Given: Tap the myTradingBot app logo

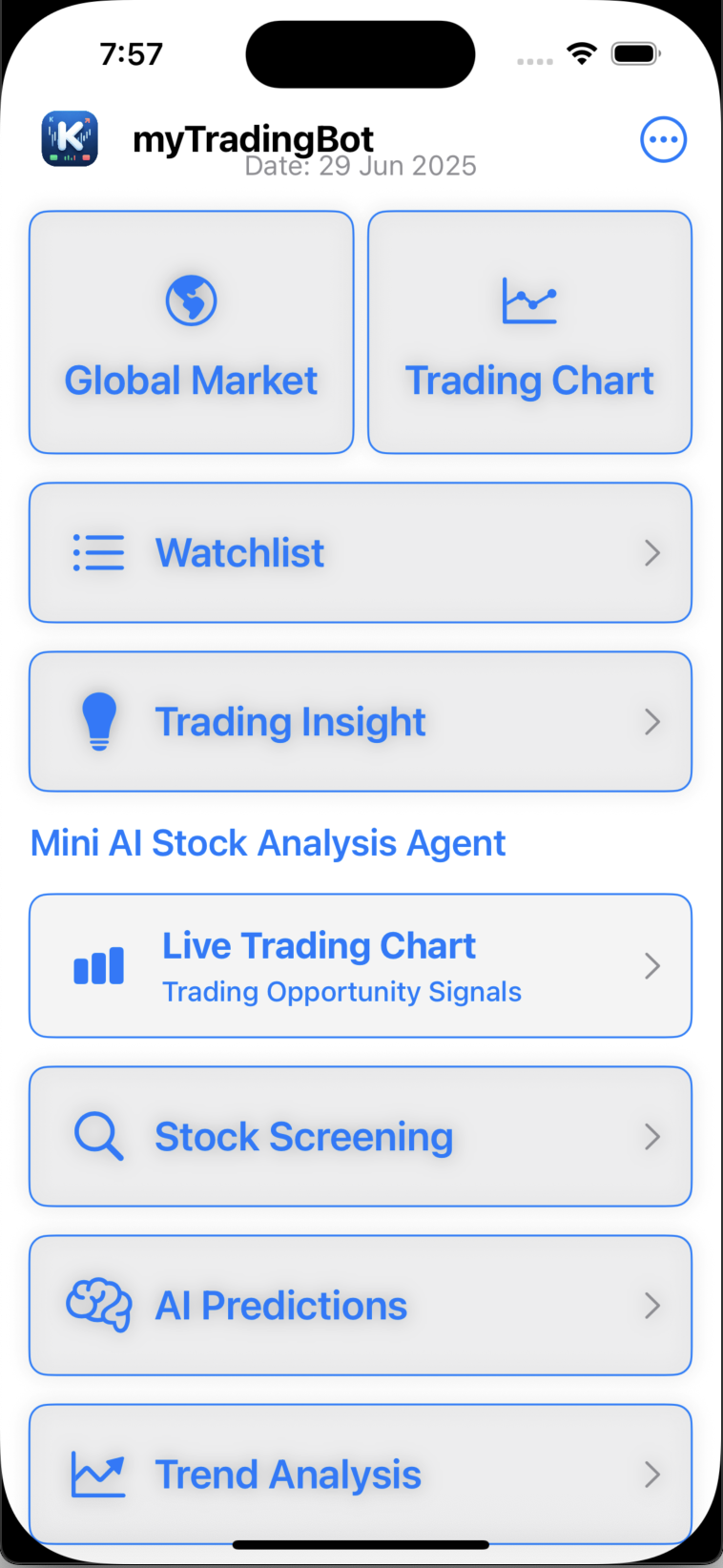Looking at the screenshot, I should pyautogui.click(x=70, y=138).
